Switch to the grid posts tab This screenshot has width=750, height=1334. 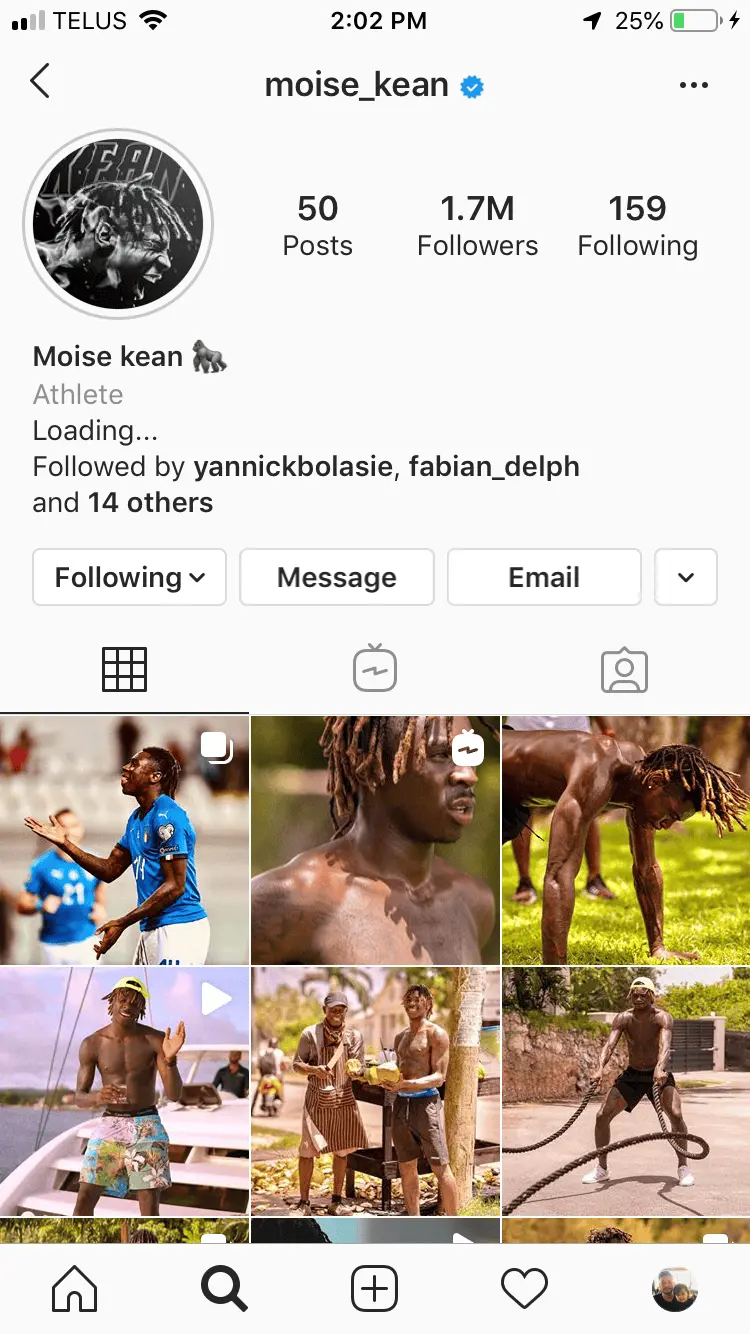coord(124,670)
